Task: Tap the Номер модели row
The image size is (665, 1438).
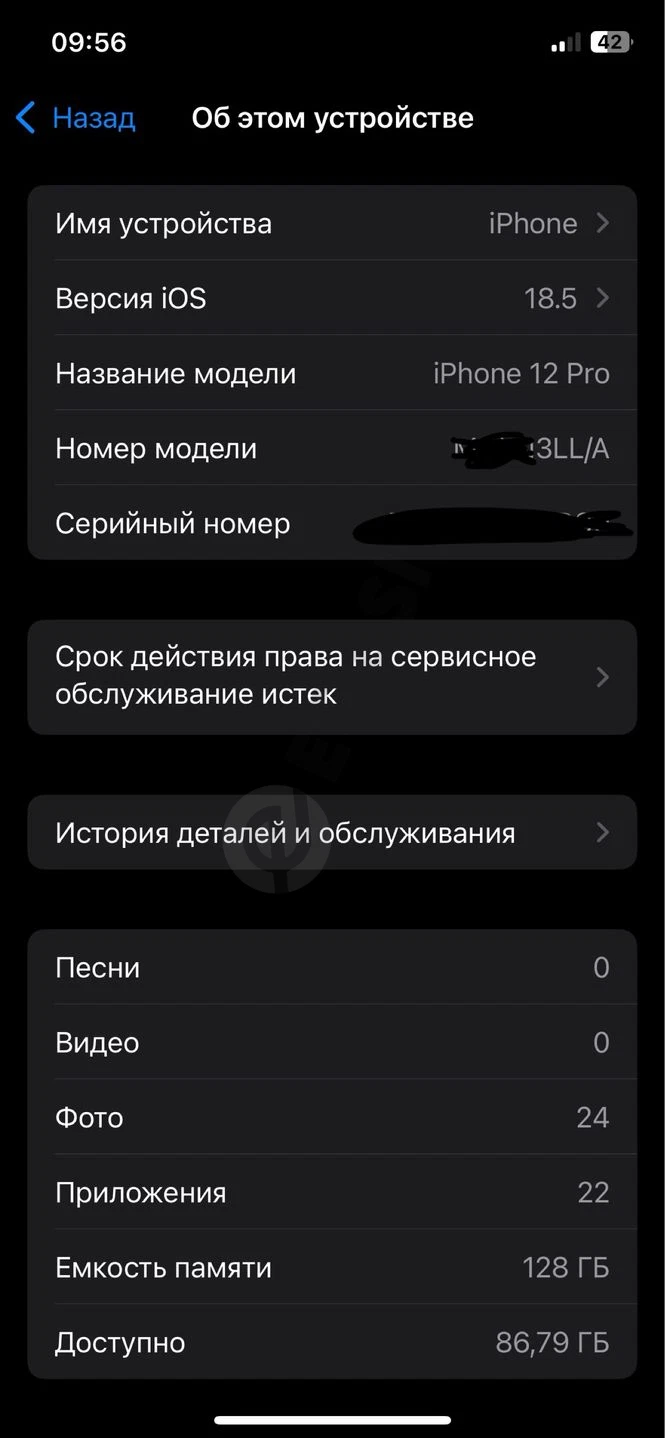Action: (332, 448)
